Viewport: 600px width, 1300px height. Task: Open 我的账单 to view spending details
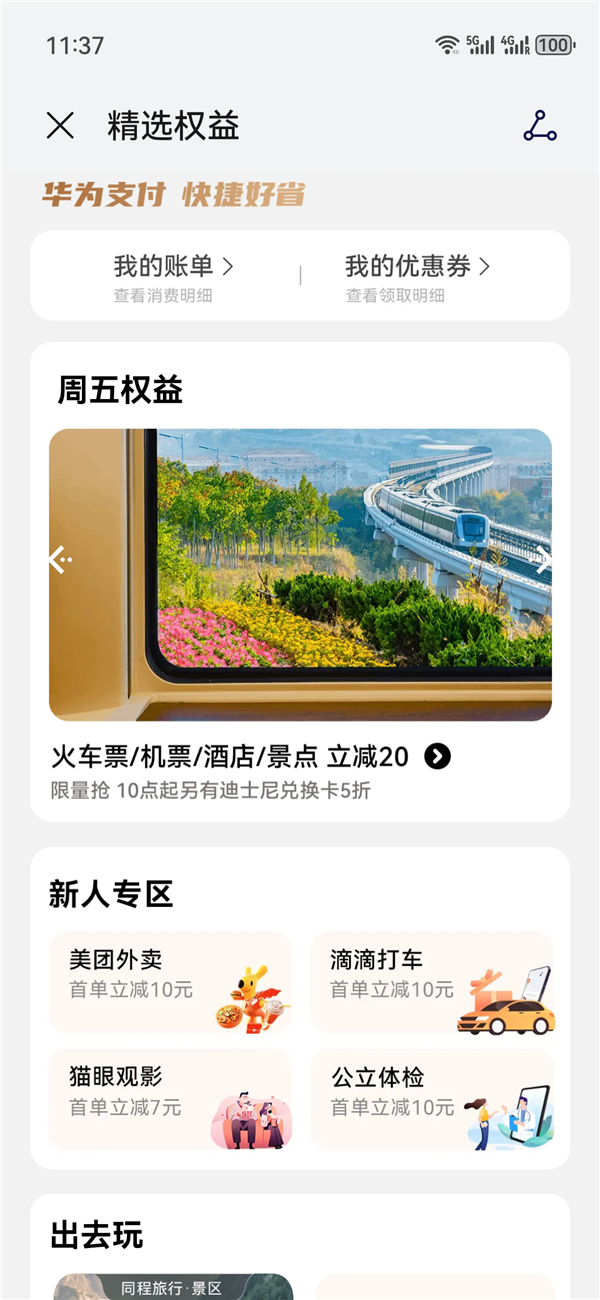(x=172, y=275)
